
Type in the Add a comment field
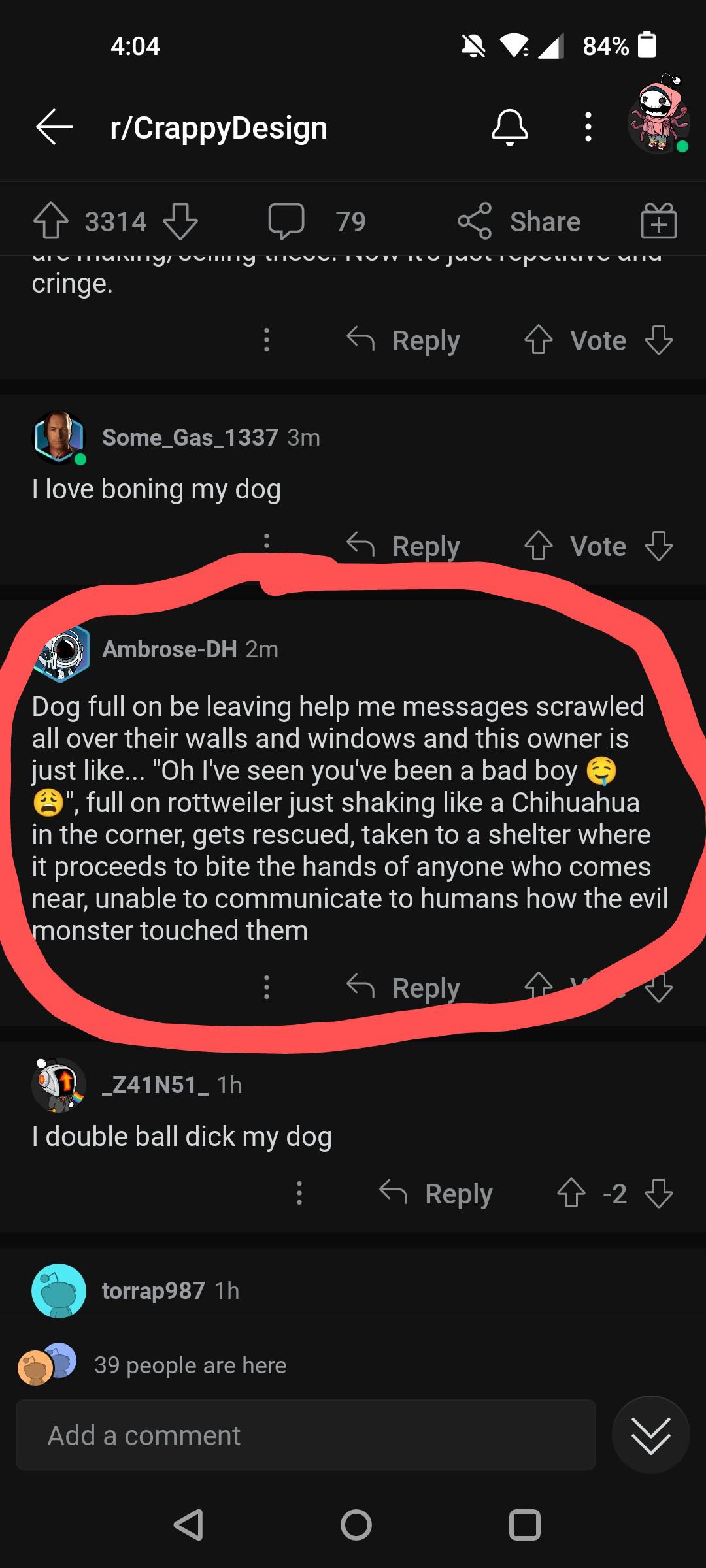tap(305, 1435)
